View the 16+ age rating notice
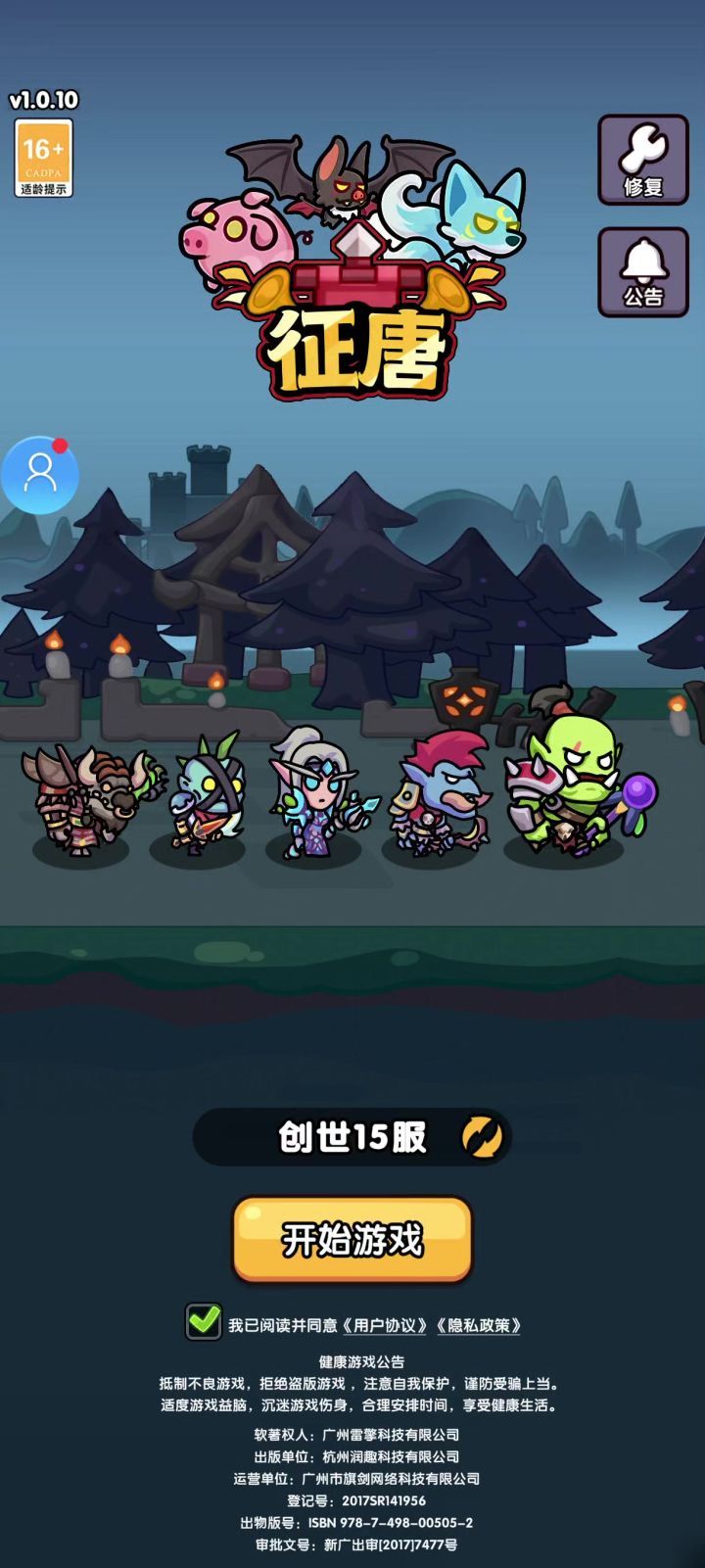 pyautogui.click(x=44, y=159)
